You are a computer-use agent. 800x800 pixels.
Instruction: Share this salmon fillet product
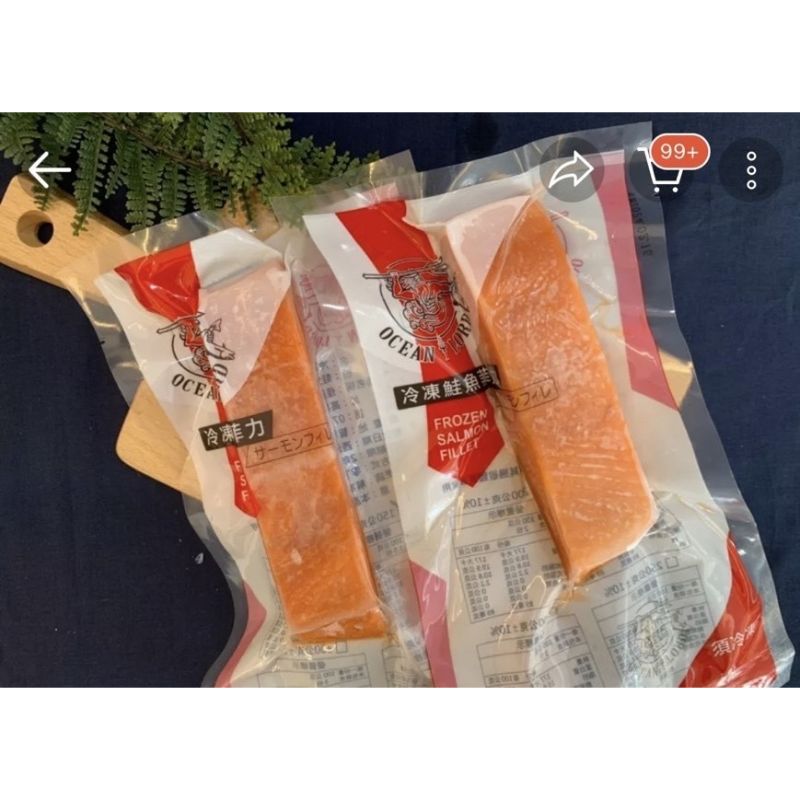pyautogui.click(x=572, y=170)
